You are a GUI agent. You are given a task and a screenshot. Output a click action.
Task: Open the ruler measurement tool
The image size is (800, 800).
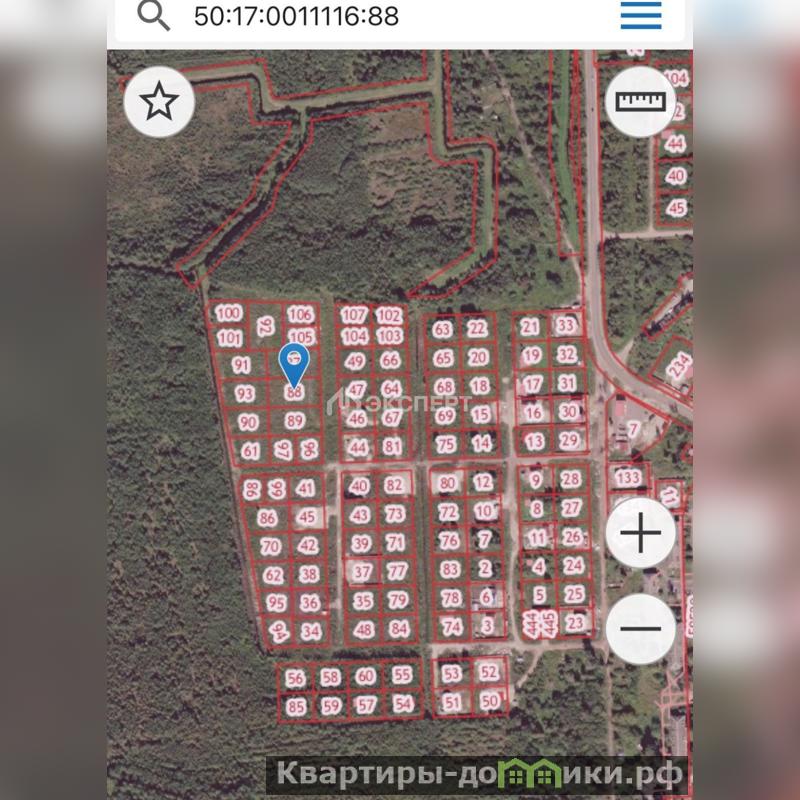tap(641, 102)
